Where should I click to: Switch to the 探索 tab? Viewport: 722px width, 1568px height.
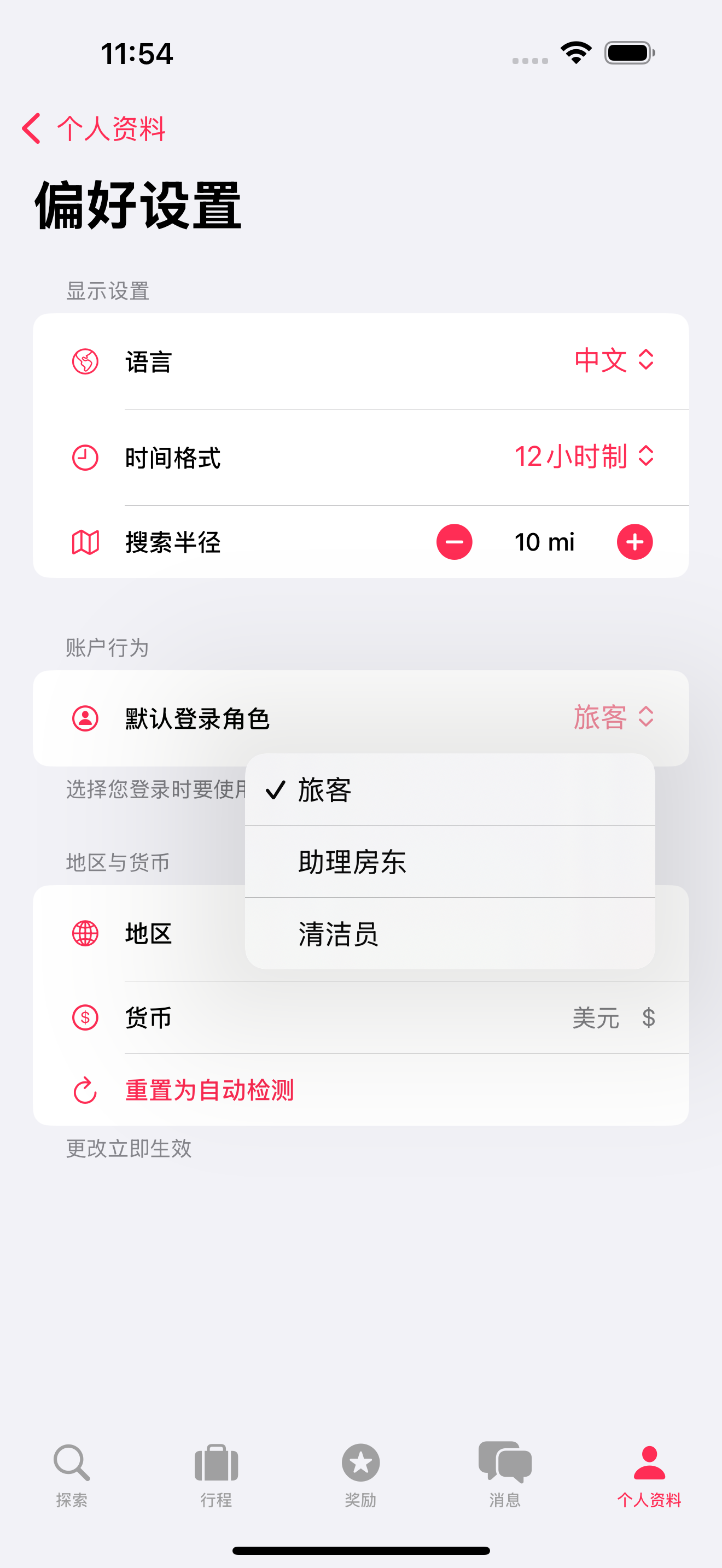coord(72,1473)
